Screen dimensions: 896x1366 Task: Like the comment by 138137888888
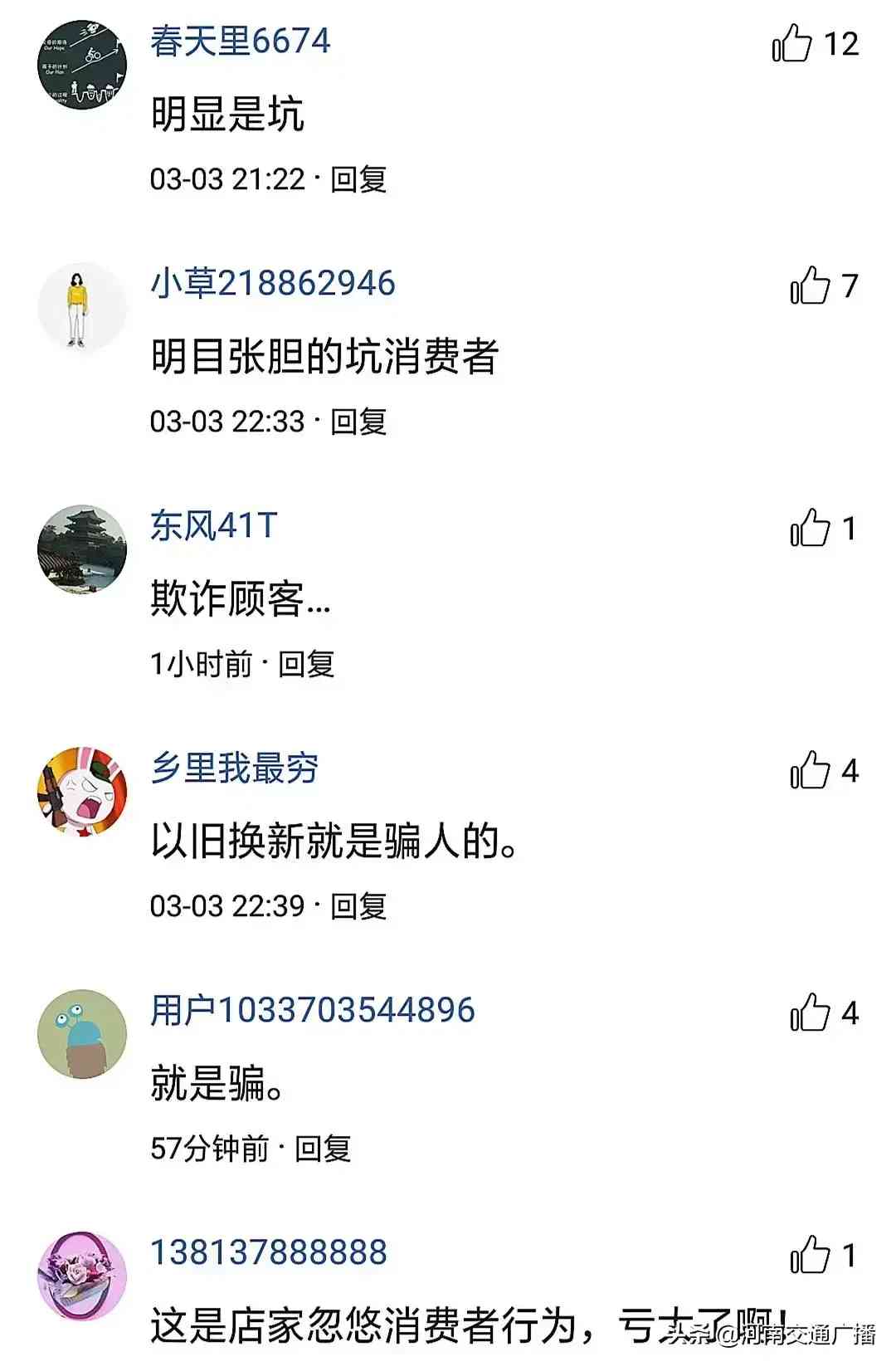pyautogui.click(x=810, y=1255)
